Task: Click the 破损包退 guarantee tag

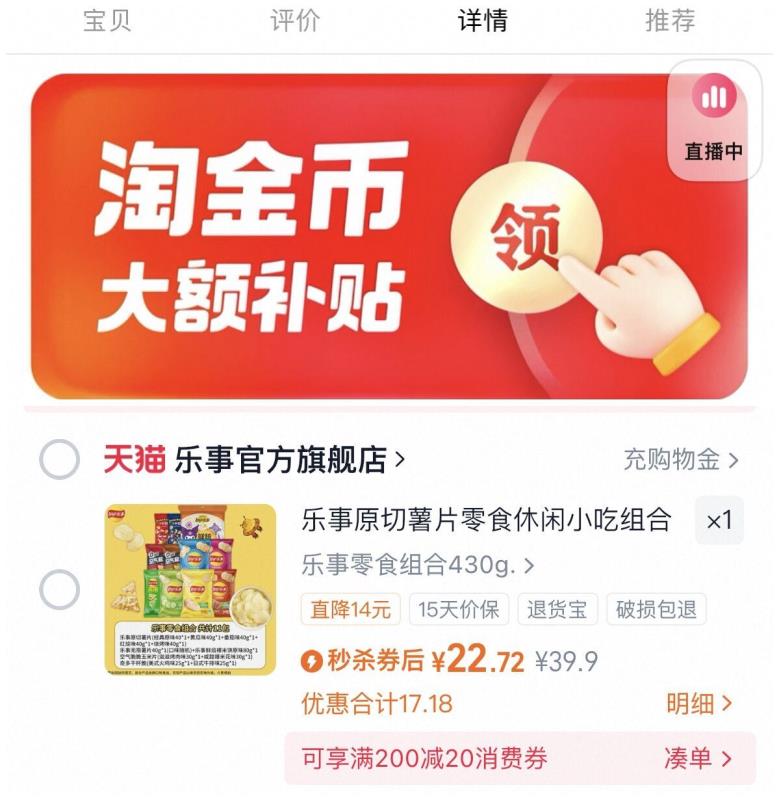Action: [x=654, y=608]
